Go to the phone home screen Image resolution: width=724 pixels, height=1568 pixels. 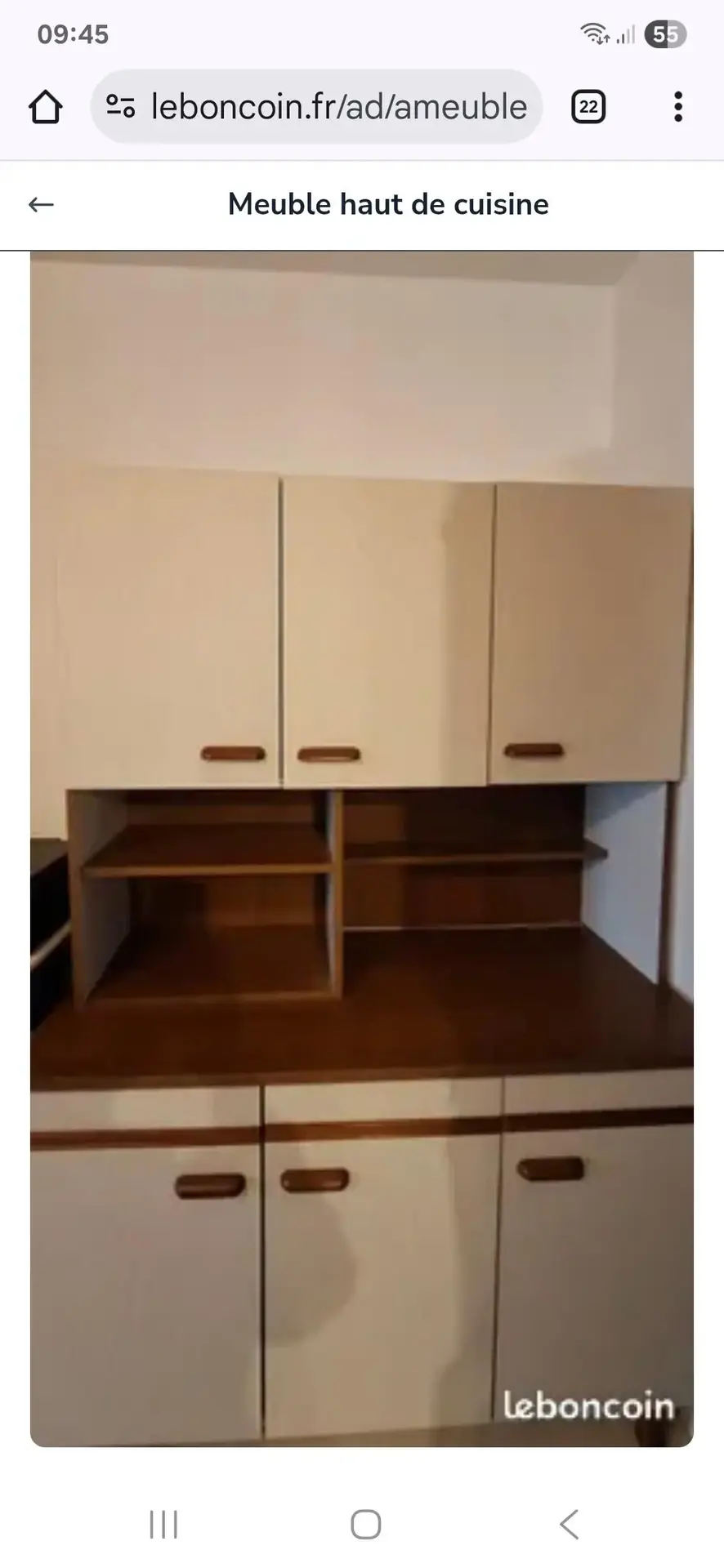pos(365,1524)
